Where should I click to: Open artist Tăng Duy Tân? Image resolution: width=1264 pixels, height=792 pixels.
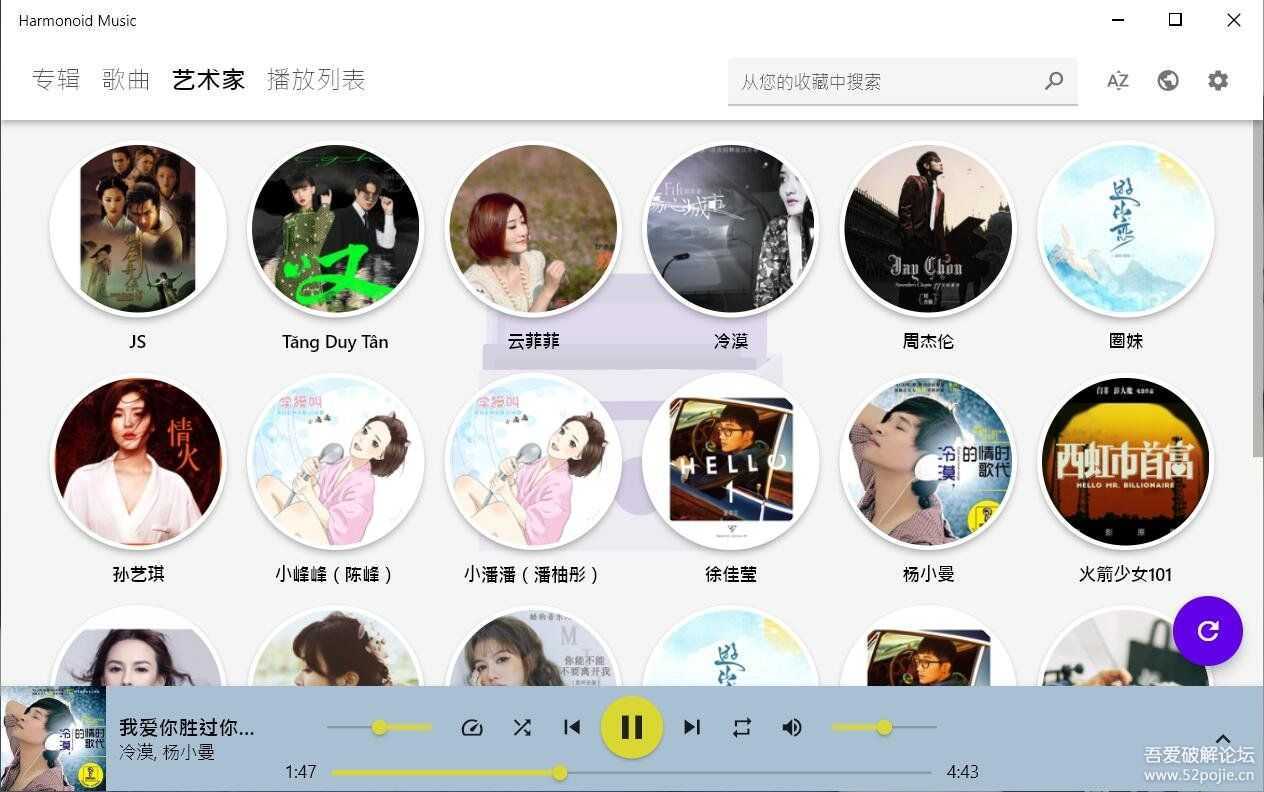click(335, 229)
